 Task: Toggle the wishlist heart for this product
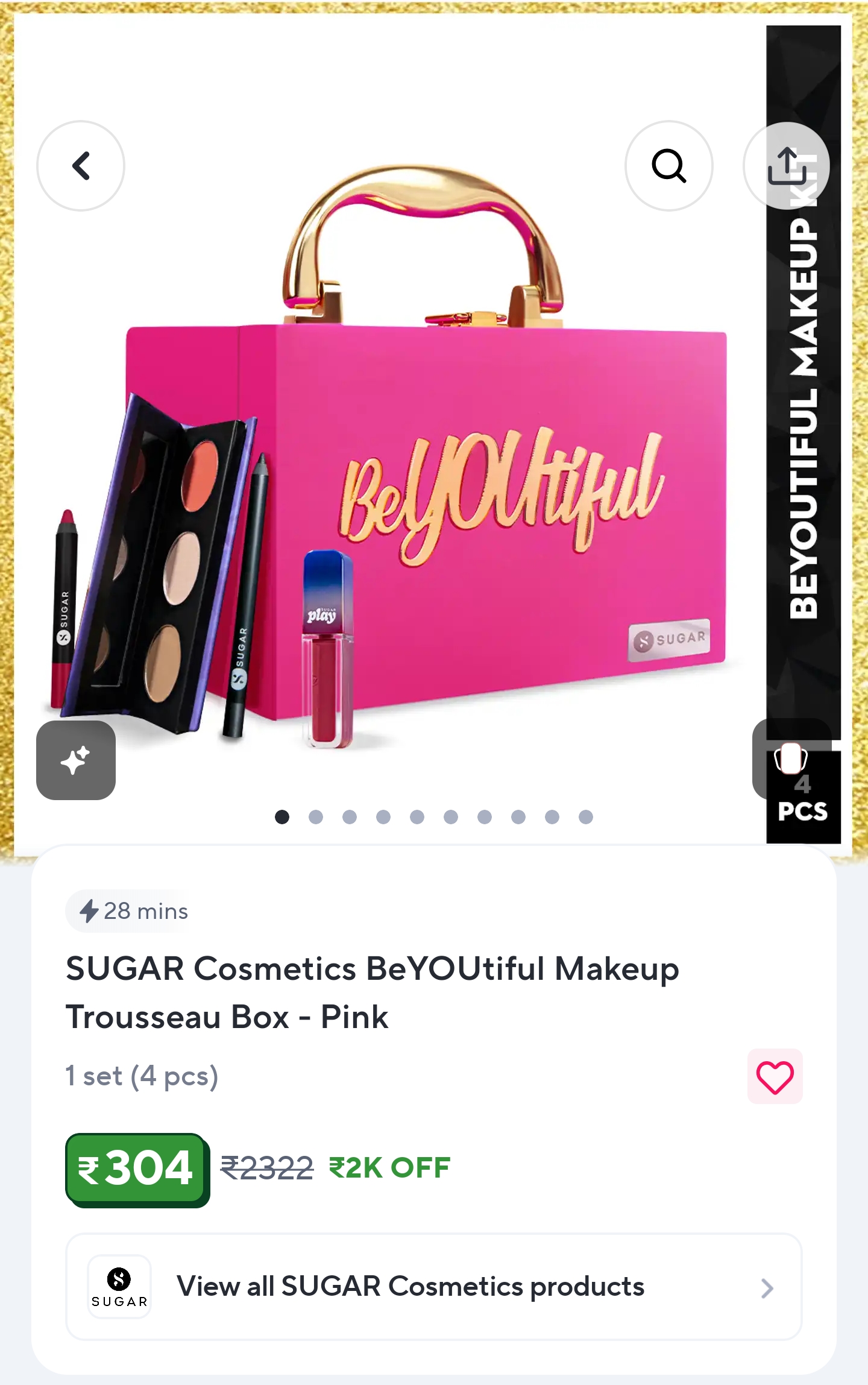point(775,1077)
